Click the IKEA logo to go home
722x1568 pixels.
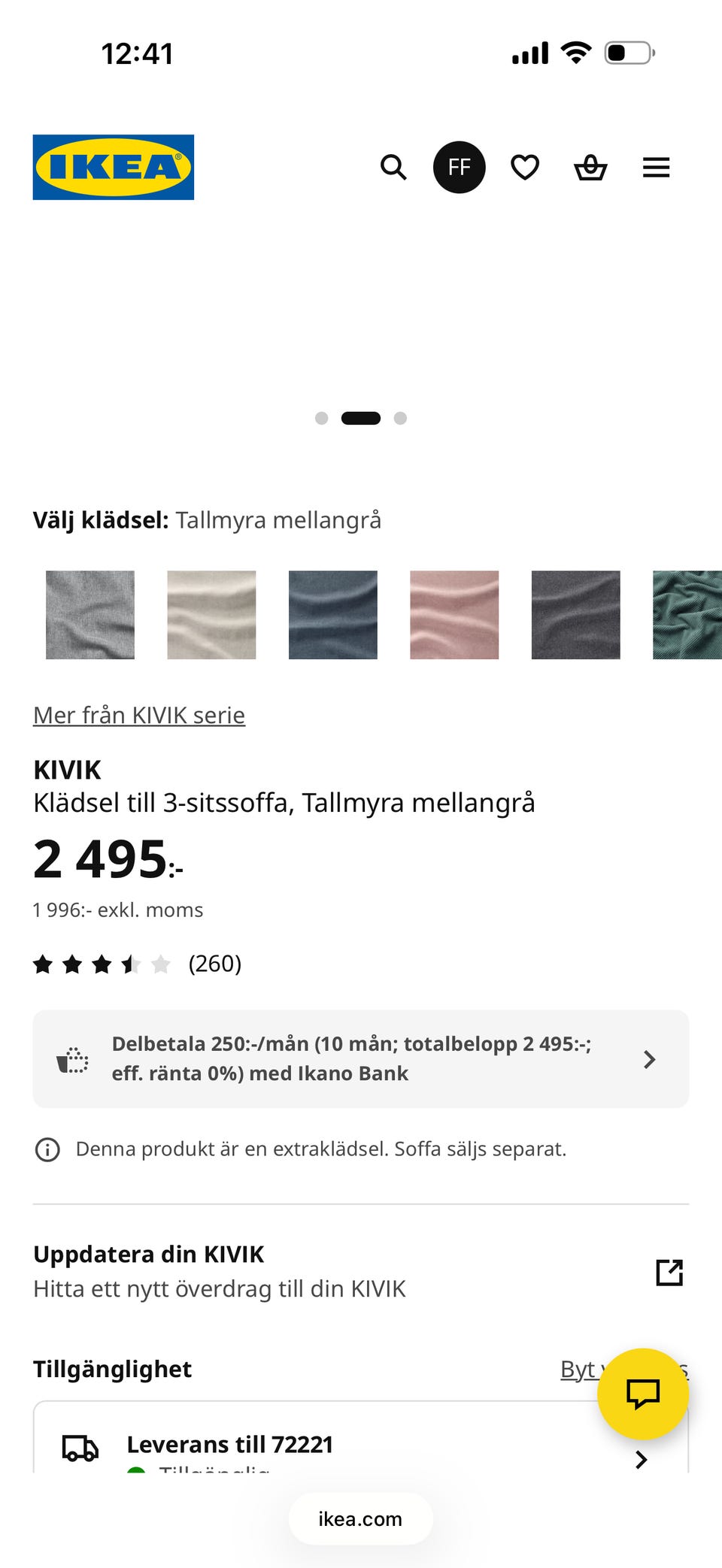pos(113,167)
